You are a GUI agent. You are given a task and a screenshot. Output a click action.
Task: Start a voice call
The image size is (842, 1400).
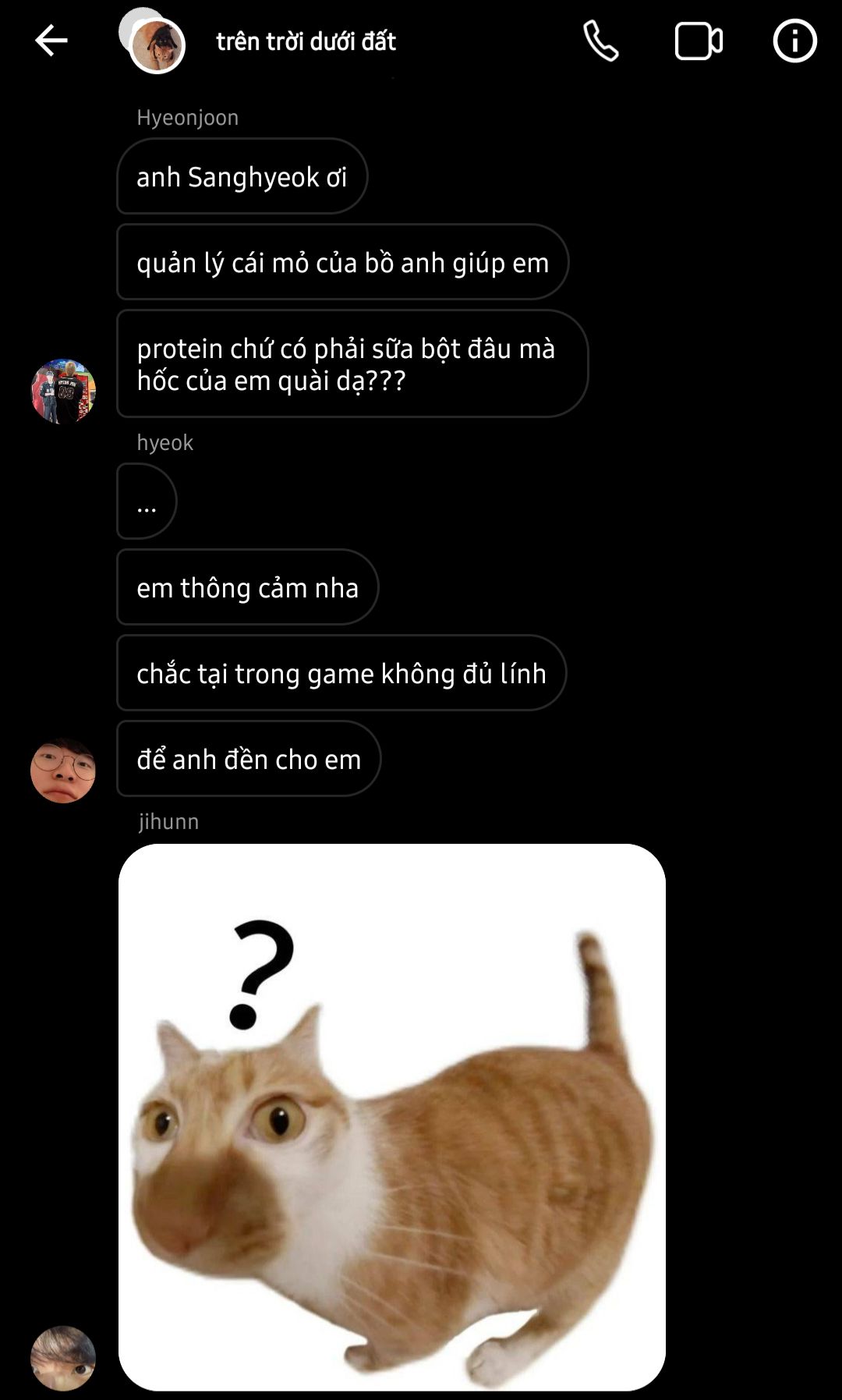coord(601,41)
